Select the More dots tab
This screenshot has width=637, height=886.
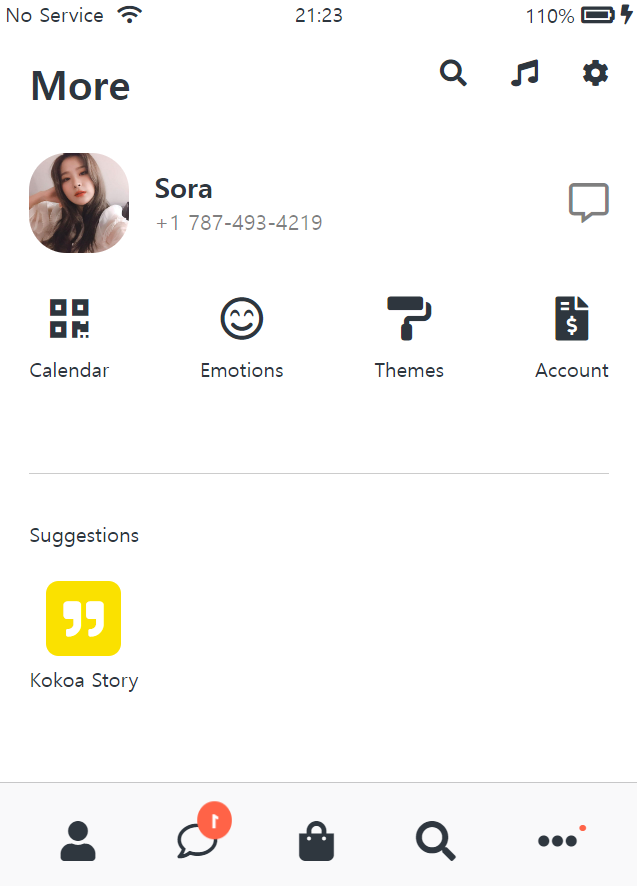click(x=558, y=841)
